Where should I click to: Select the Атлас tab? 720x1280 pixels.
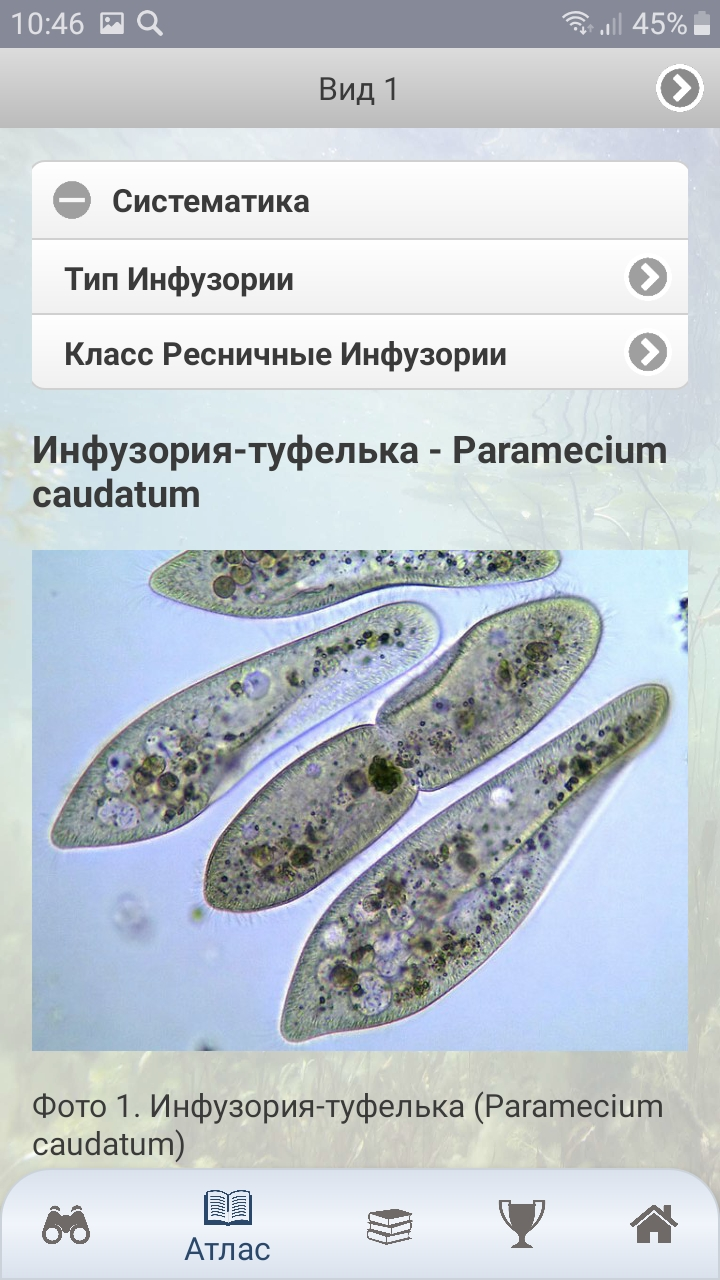pyautogui.click(x=228, y=1226)
